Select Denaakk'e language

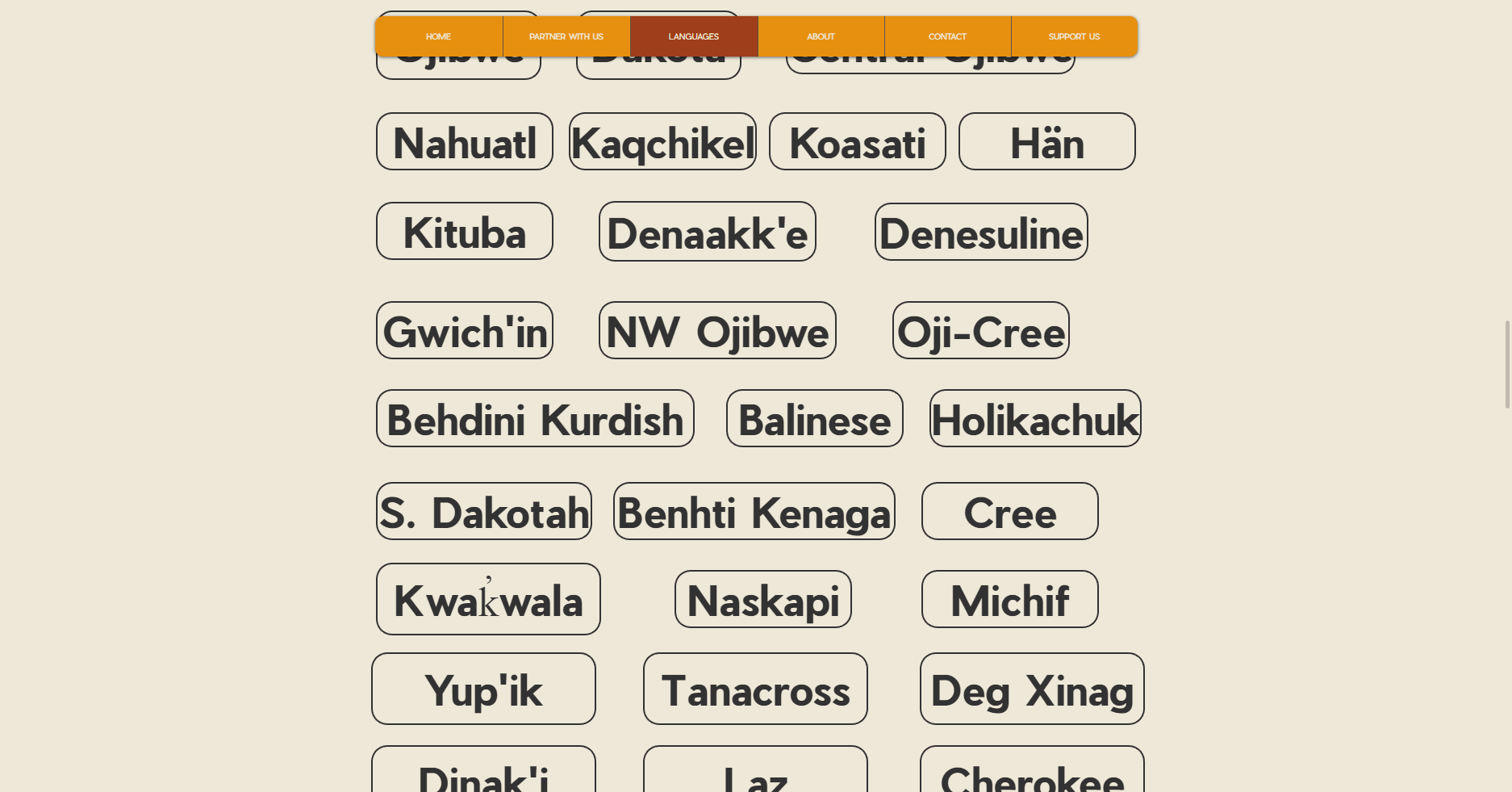tap(707, 232)
